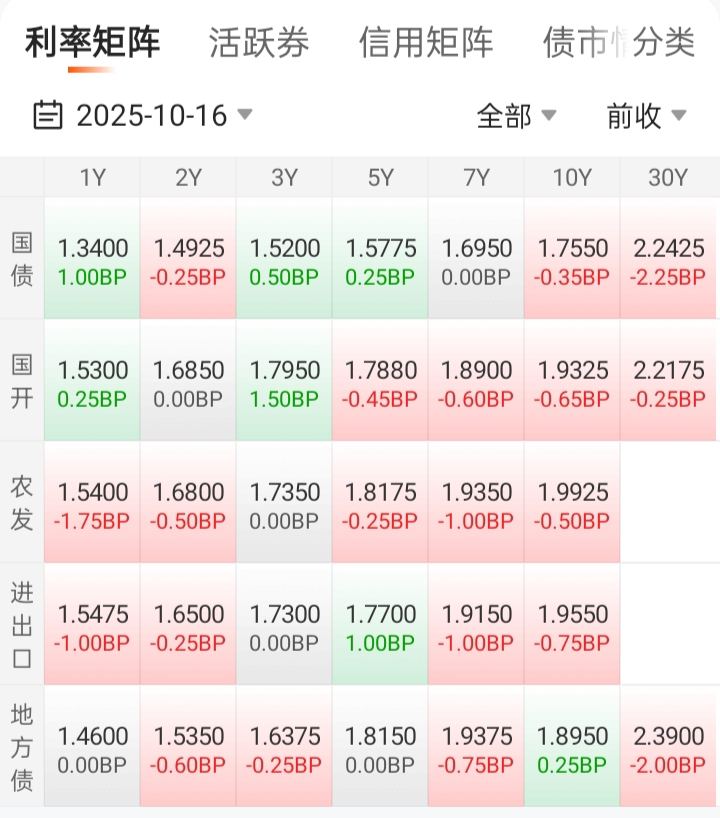Open the 信用矩阵 tab
This screenshot has height=818, width=720.
click(x=426, y=43)
